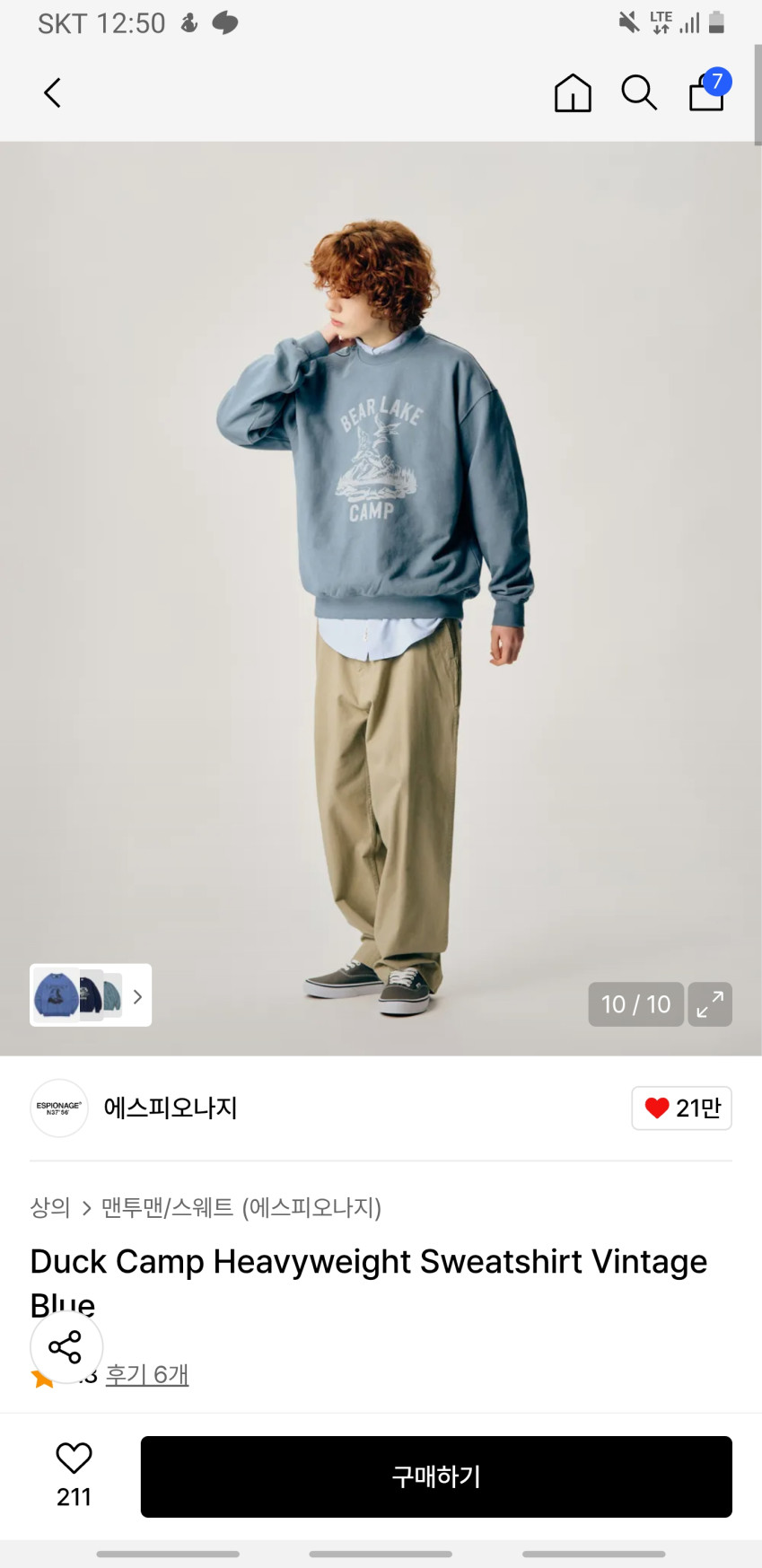
Task: Tap the 구매하기 purchase button
Action: [436, 1476]
